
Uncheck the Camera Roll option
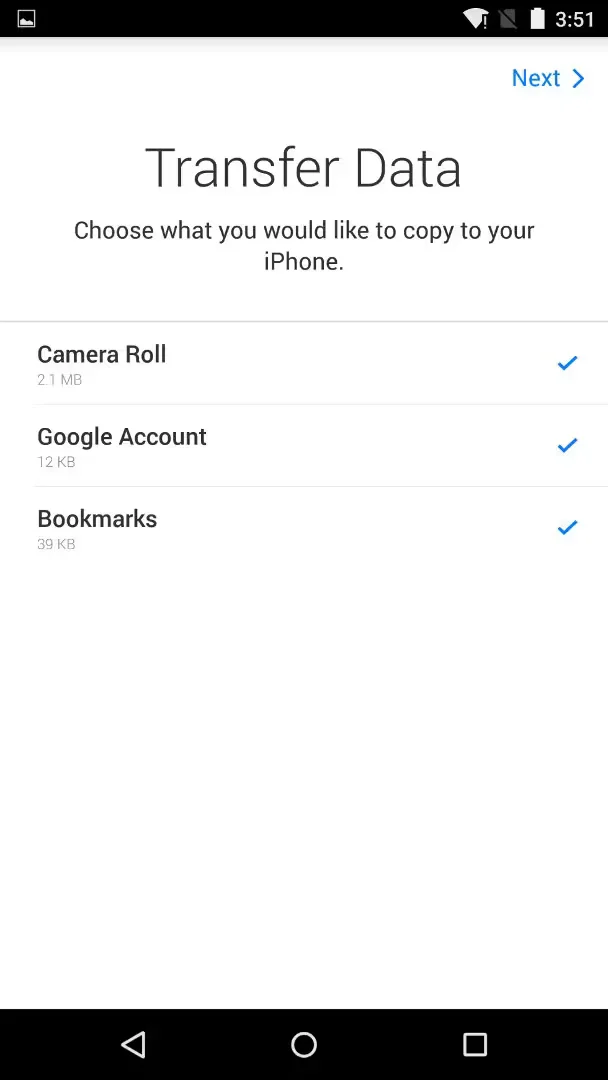click(567, 363)
